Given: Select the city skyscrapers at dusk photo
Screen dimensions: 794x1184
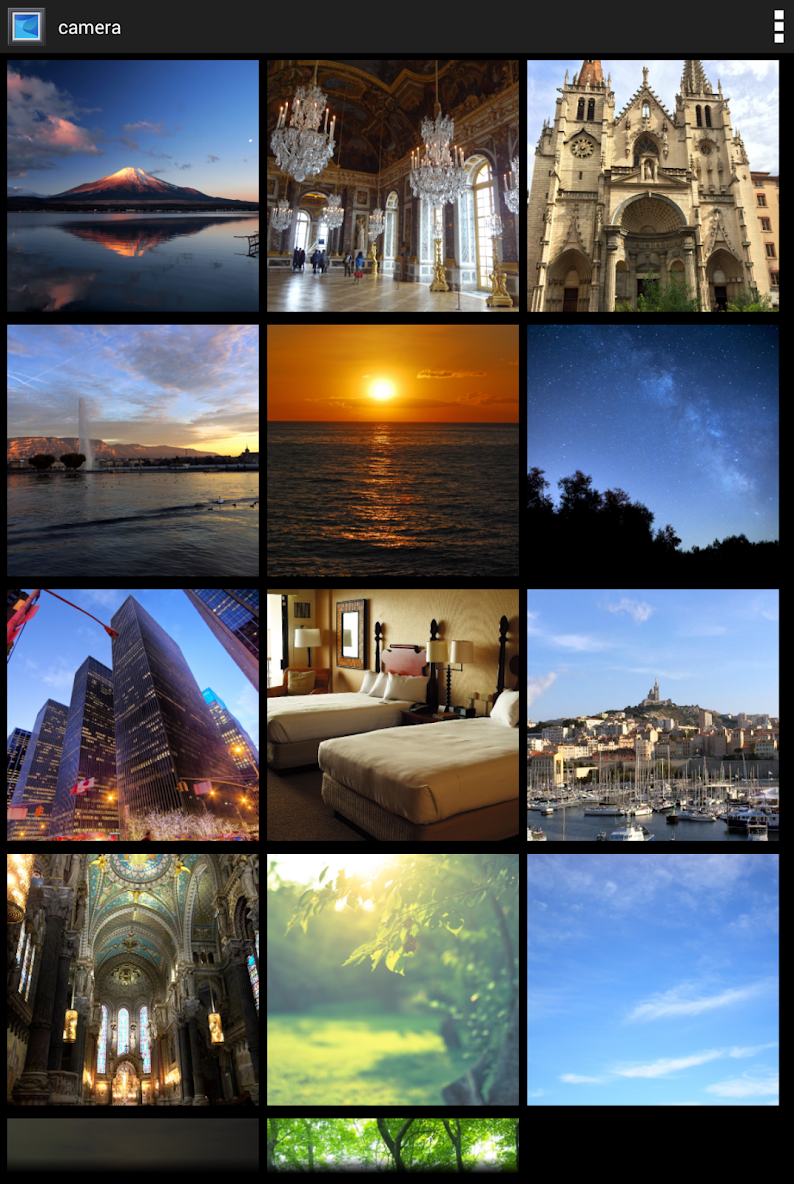Looking at the screenshot, I should click(x=131, y=713).
